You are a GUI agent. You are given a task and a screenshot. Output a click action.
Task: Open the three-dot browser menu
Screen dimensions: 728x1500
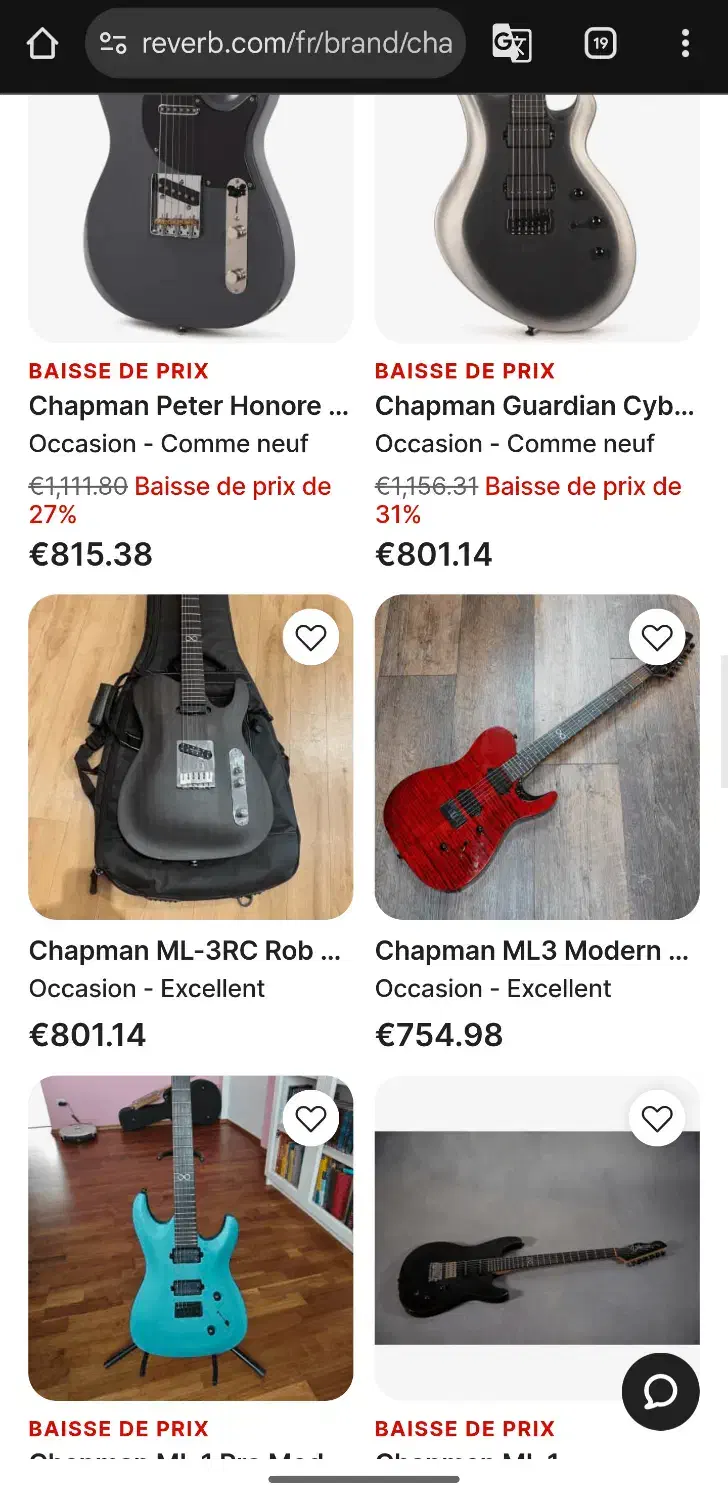[x=685, y=43]
